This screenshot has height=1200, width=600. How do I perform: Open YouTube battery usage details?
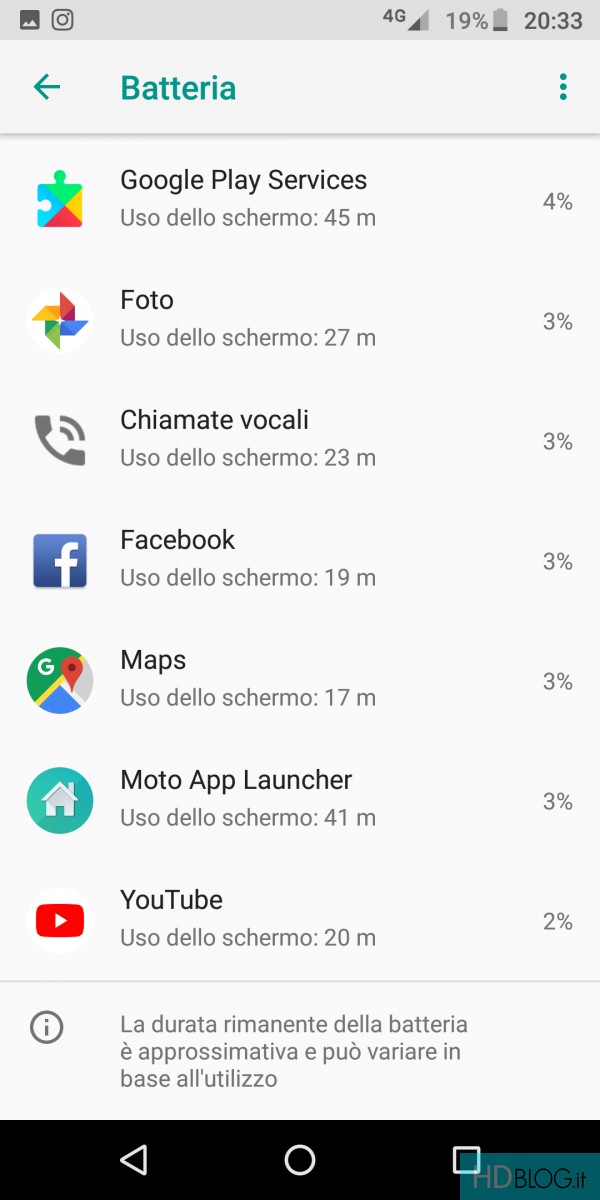[300, 919]
